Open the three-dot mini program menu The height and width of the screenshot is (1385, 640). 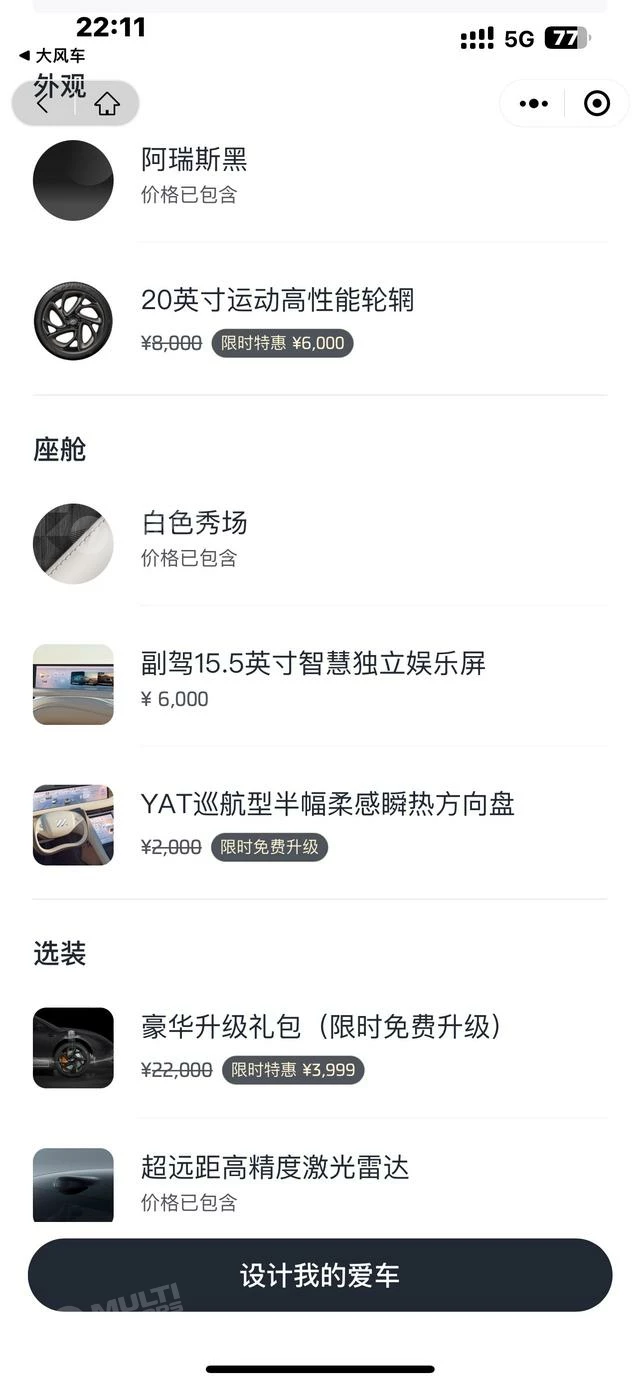534,103
